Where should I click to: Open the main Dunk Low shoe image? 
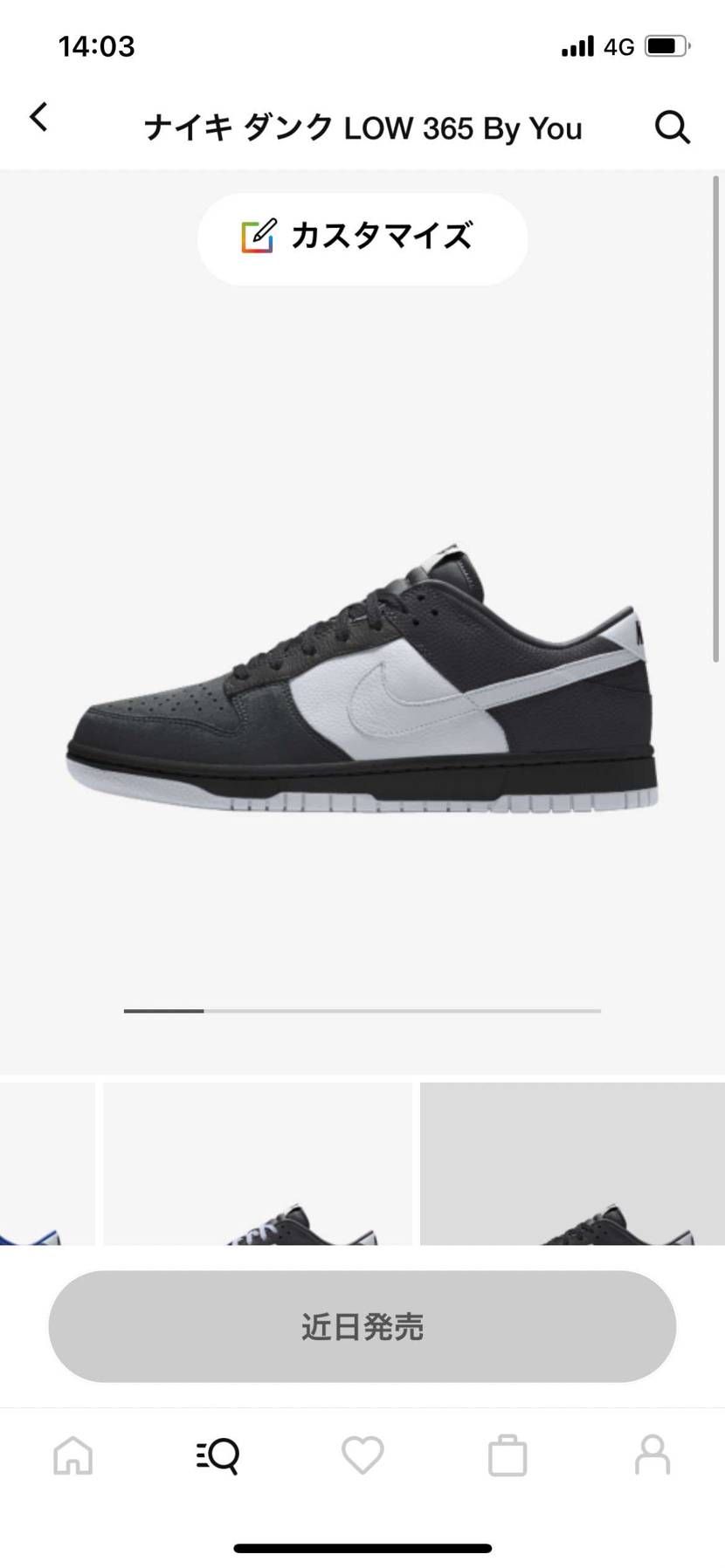[362, 681]
